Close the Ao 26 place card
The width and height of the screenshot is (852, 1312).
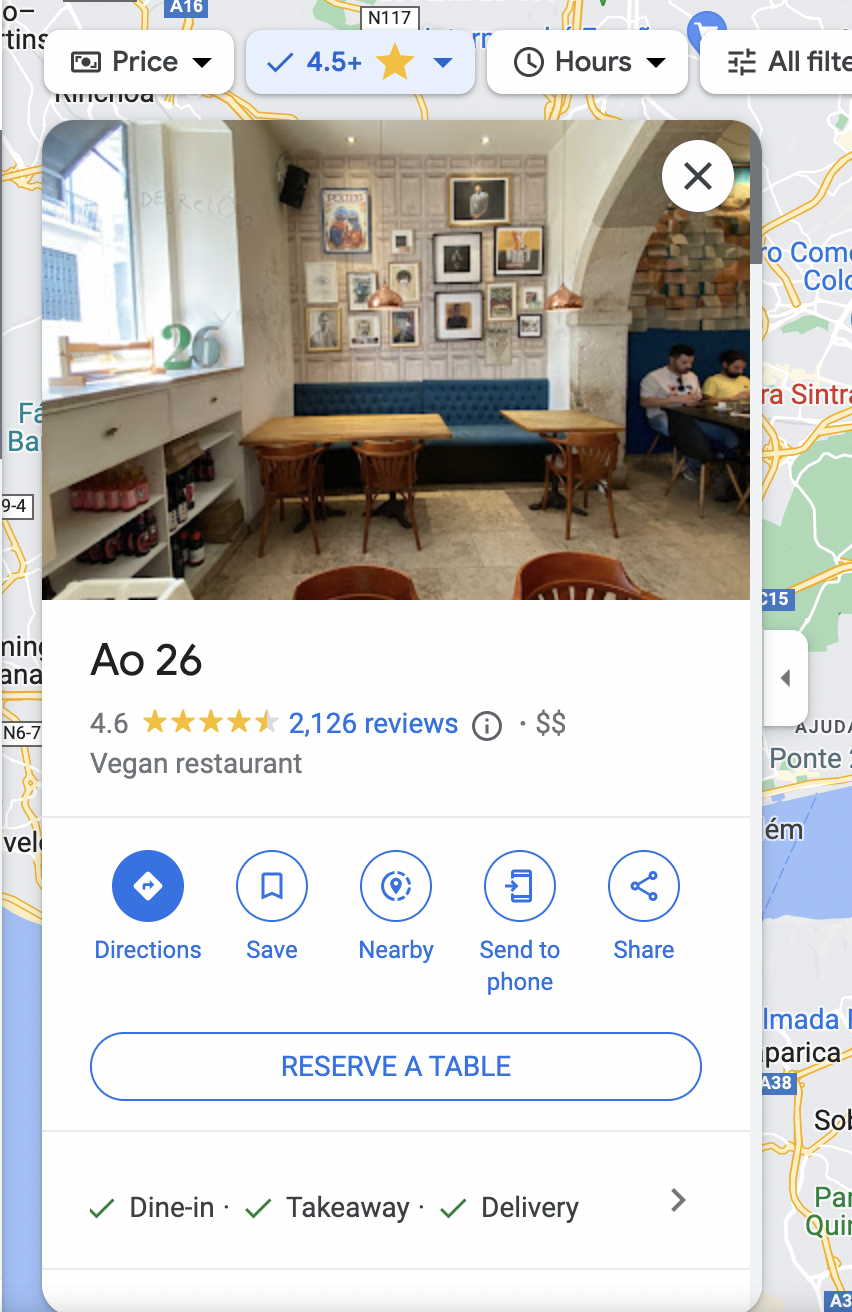(x=697, y=177)
